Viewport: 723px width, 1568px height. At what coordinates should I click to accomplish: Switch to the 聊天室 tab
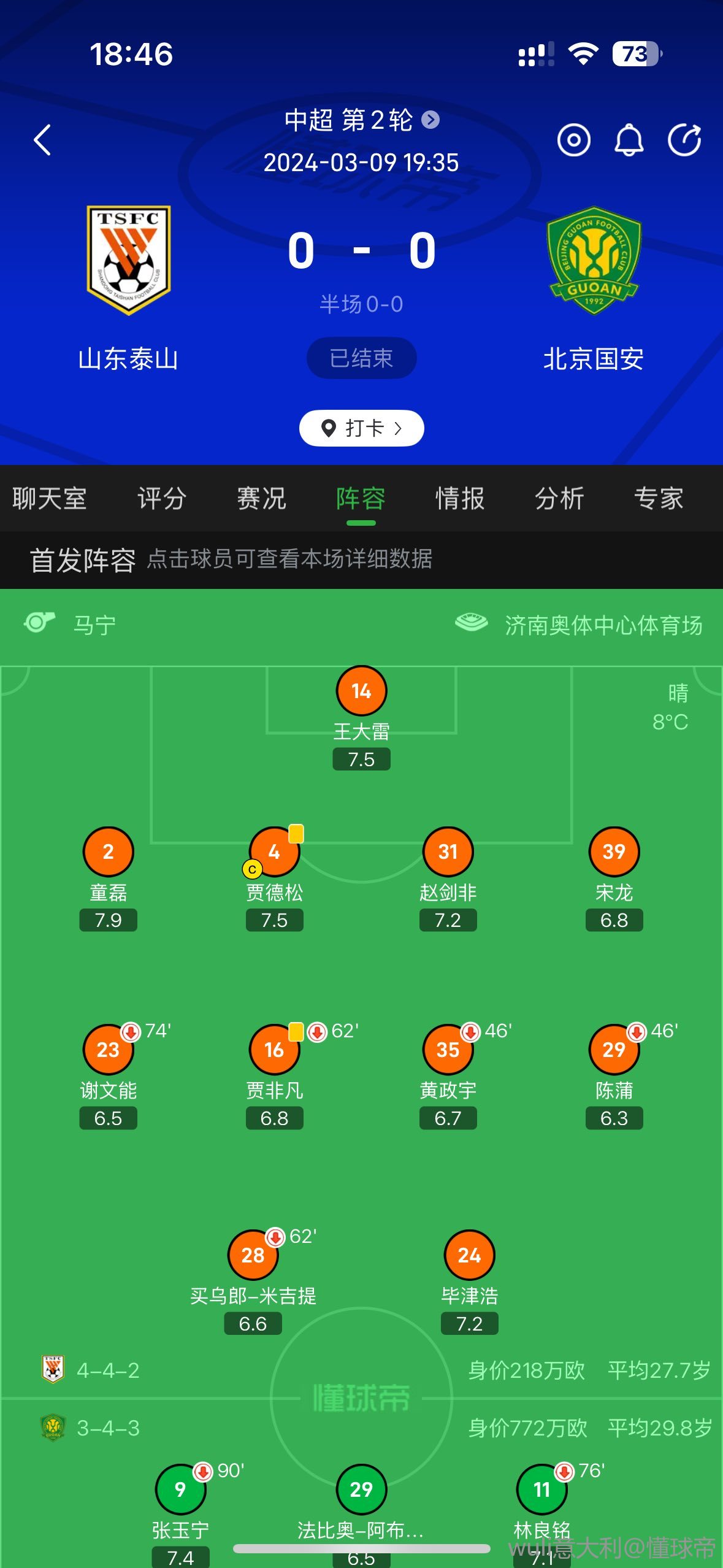(50, 498)
